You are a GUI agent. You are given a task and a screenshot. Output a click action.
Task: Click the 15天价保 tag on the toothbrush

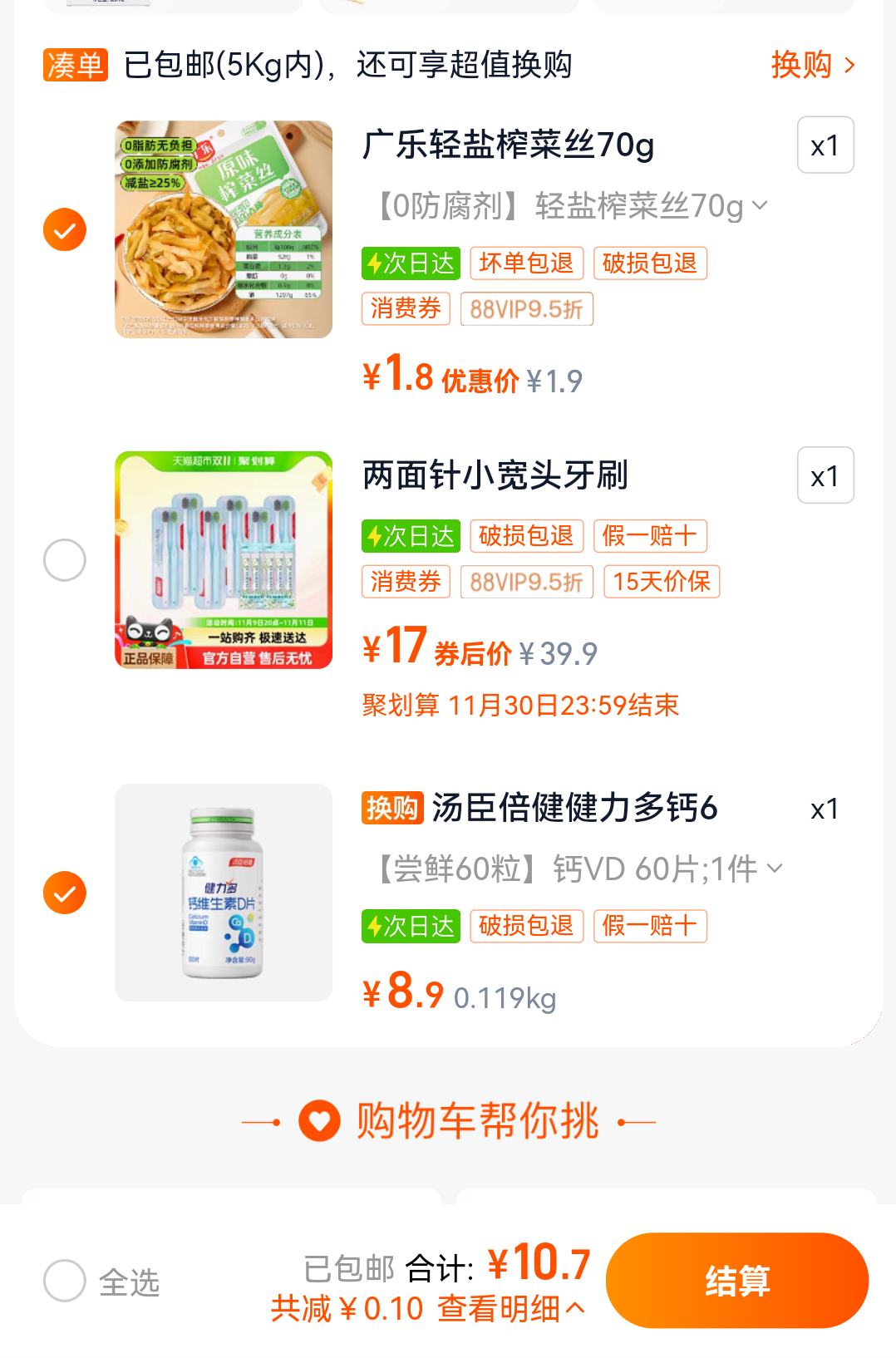tap(661, 582)
